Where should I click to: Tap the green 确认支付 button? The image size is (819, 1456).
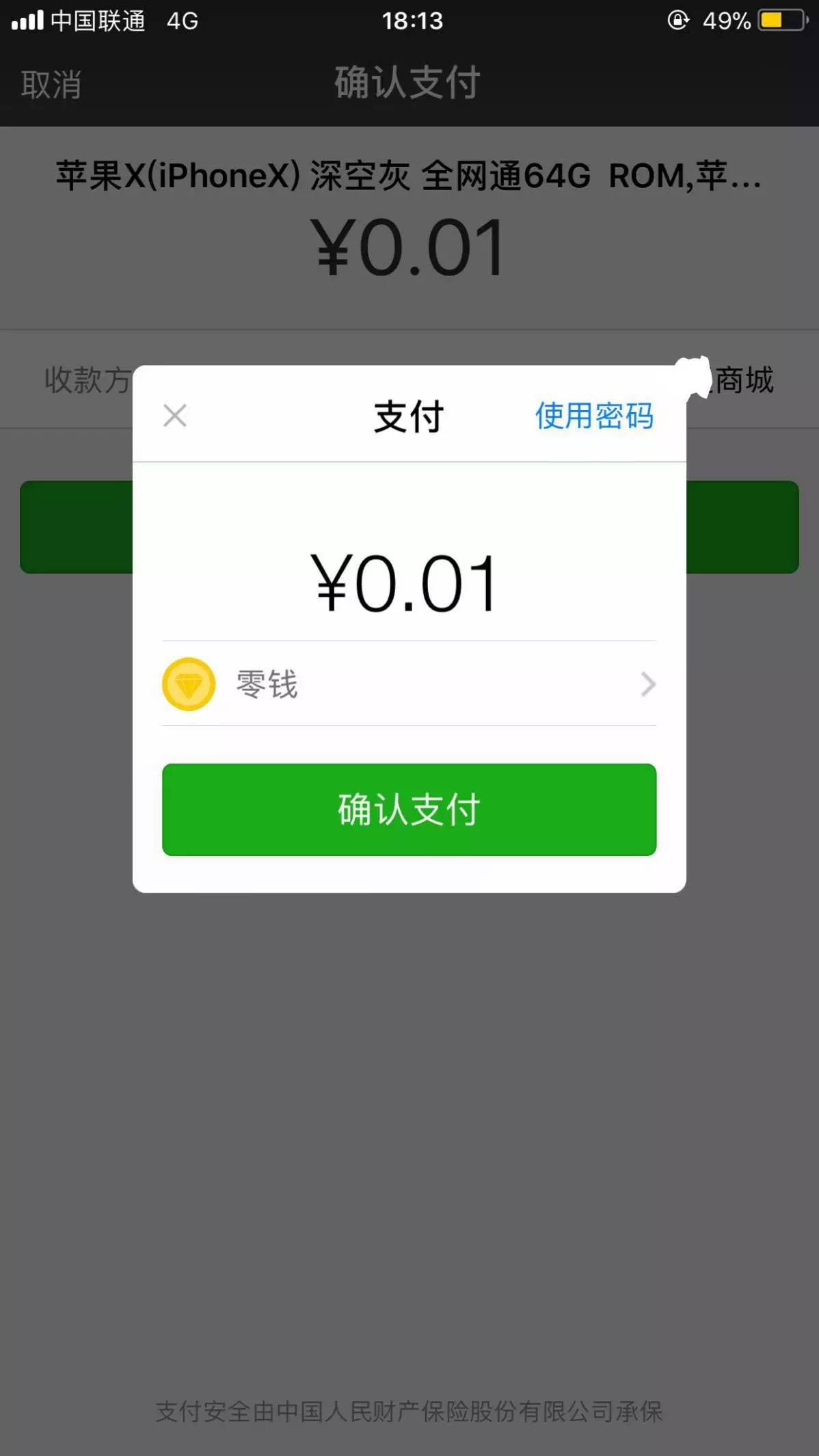point(409,809)
